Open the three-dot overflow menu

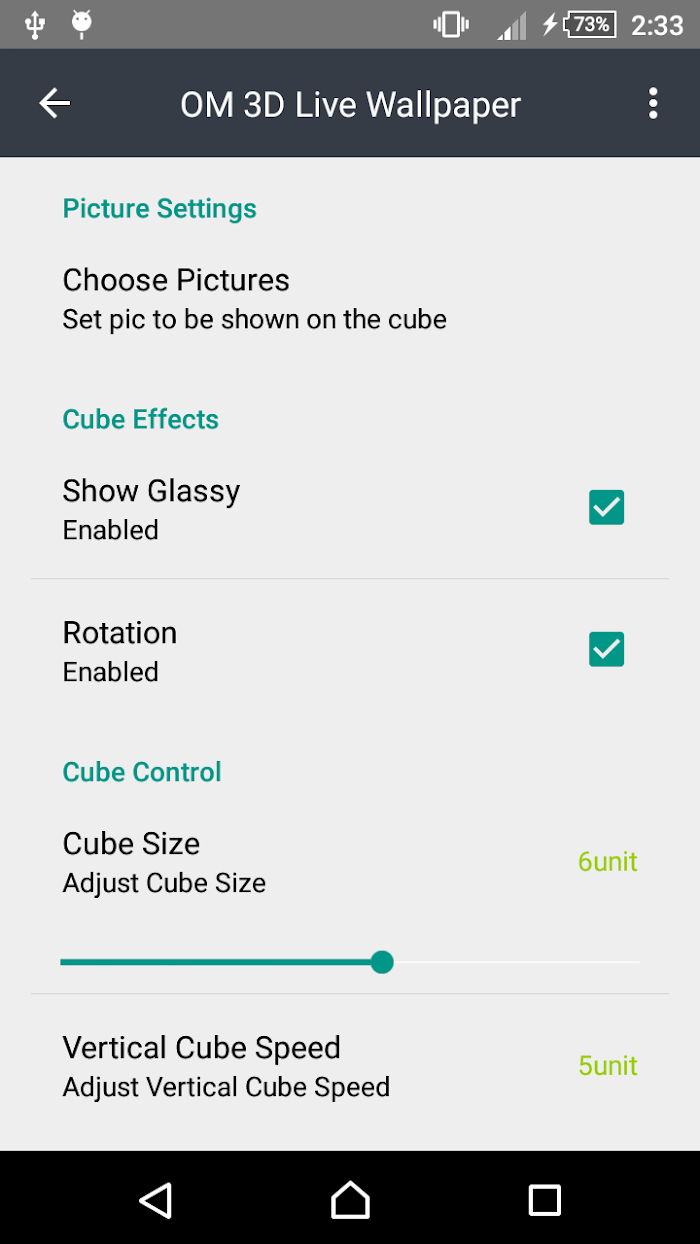pos(653,103)
